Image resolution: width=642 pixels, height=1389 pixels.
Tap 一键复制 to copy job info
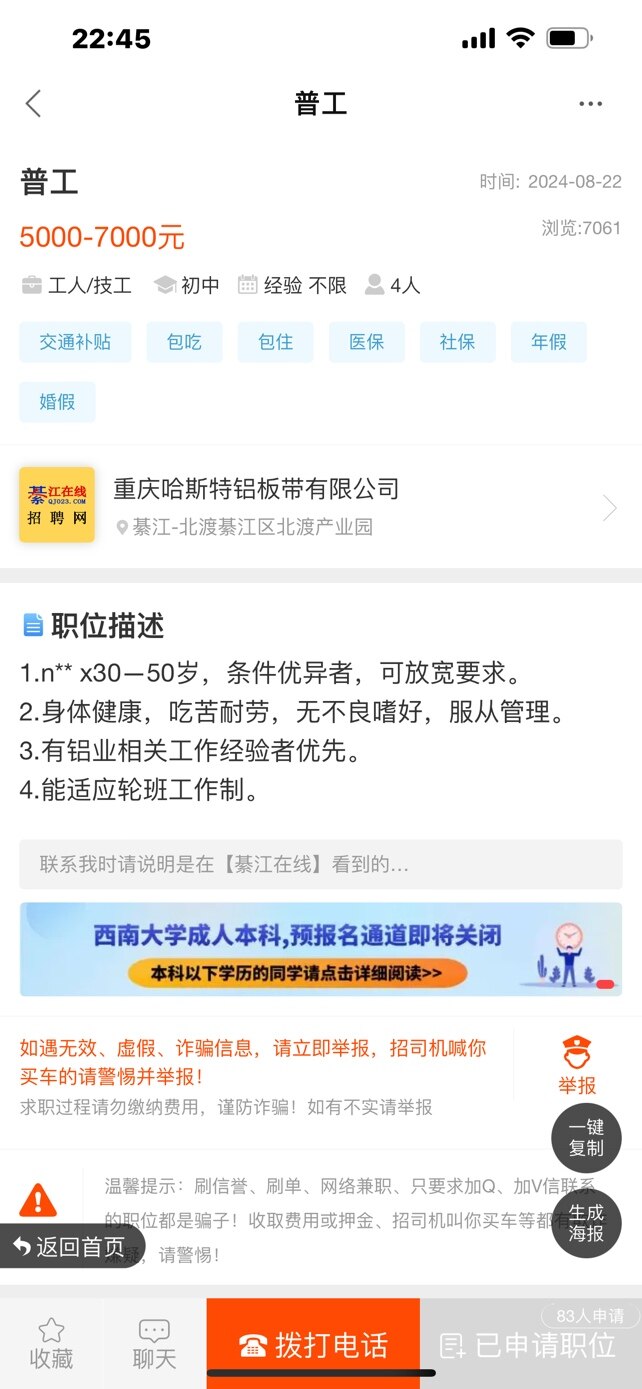[x=586, y=1138]
